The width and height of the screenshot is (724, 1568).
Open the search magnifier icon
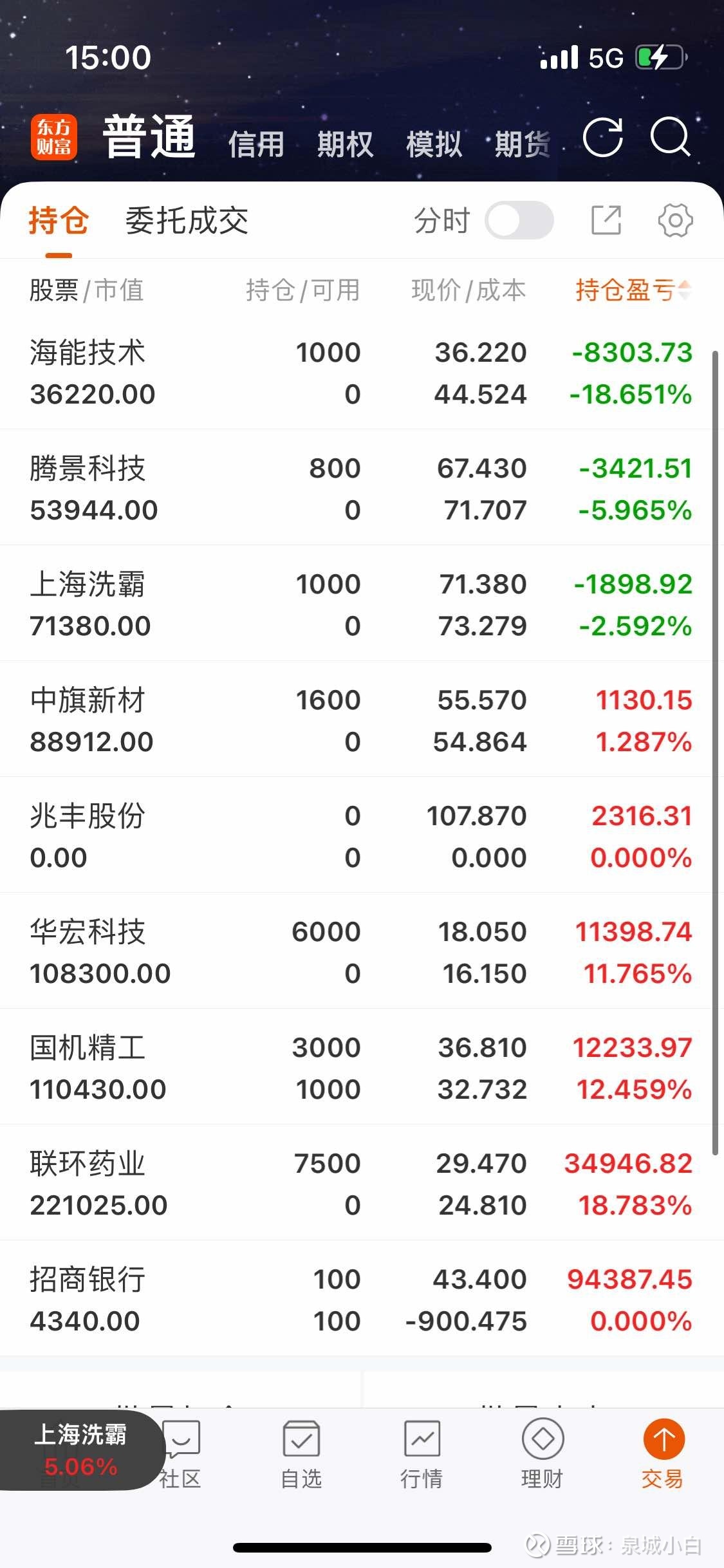pos(671,137)
